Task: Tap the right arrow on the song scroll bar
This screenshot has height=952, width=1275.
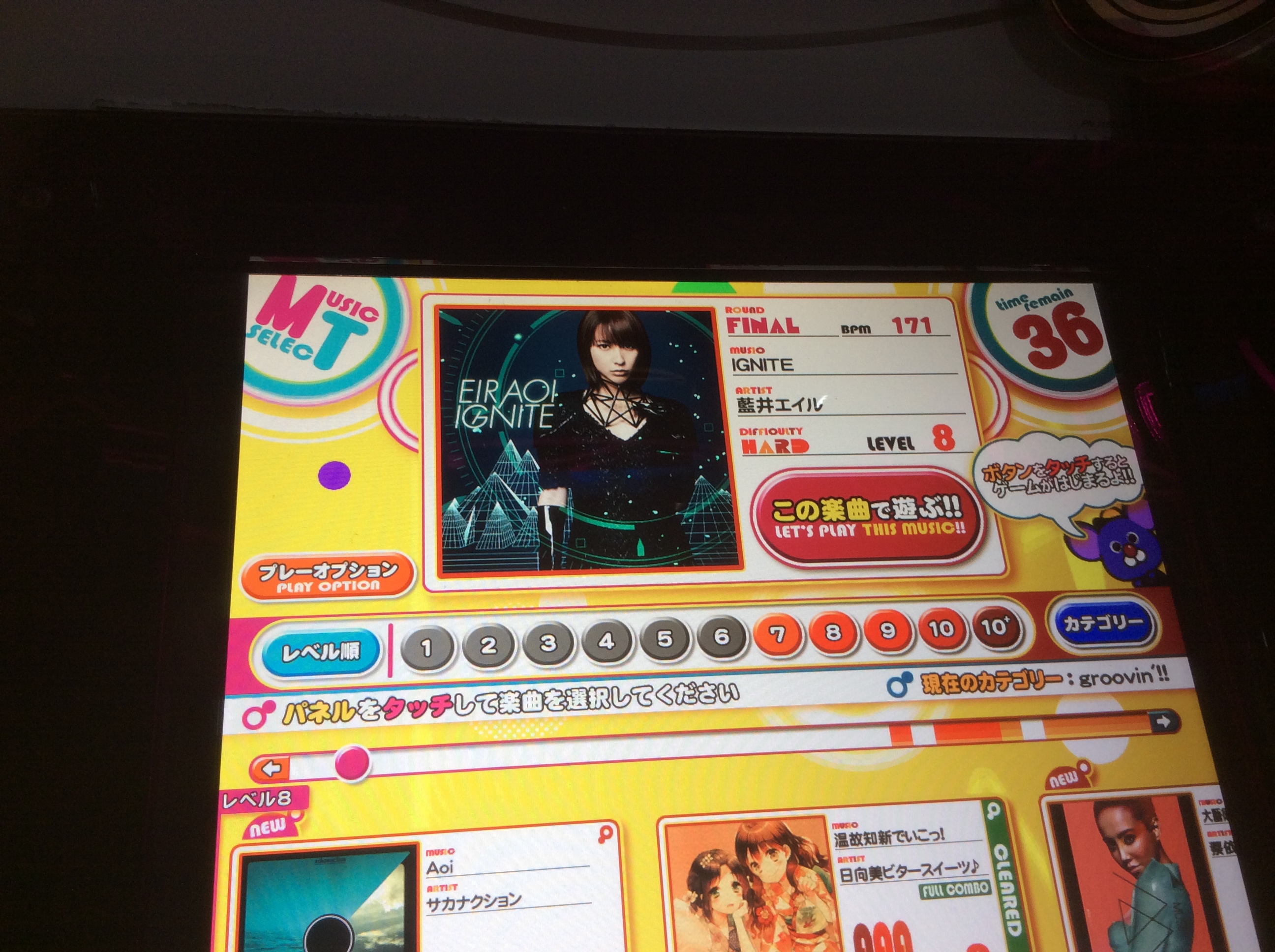Action: pyautogui.click(x=1163, y=721)
